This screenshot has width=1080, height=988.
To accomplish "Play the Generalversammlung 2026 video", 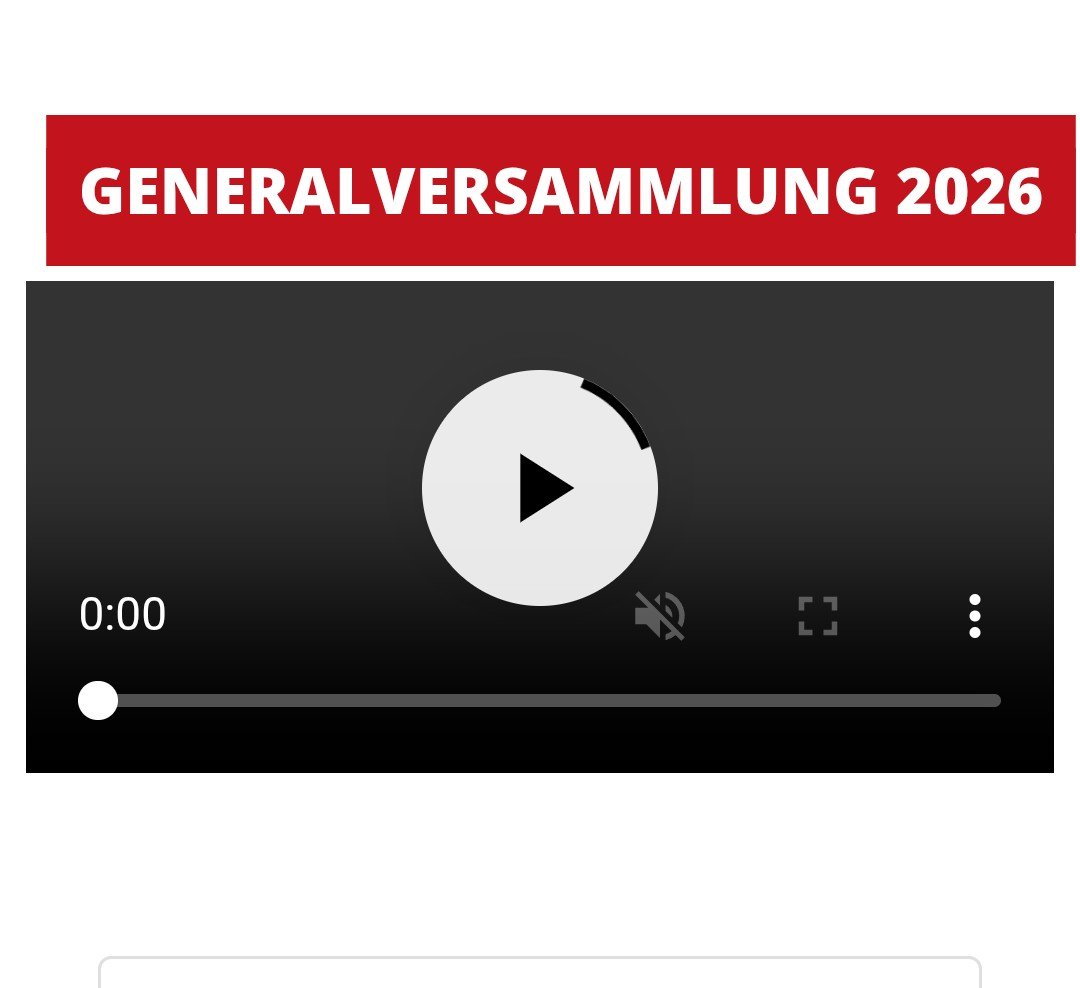I will (540, 488).
